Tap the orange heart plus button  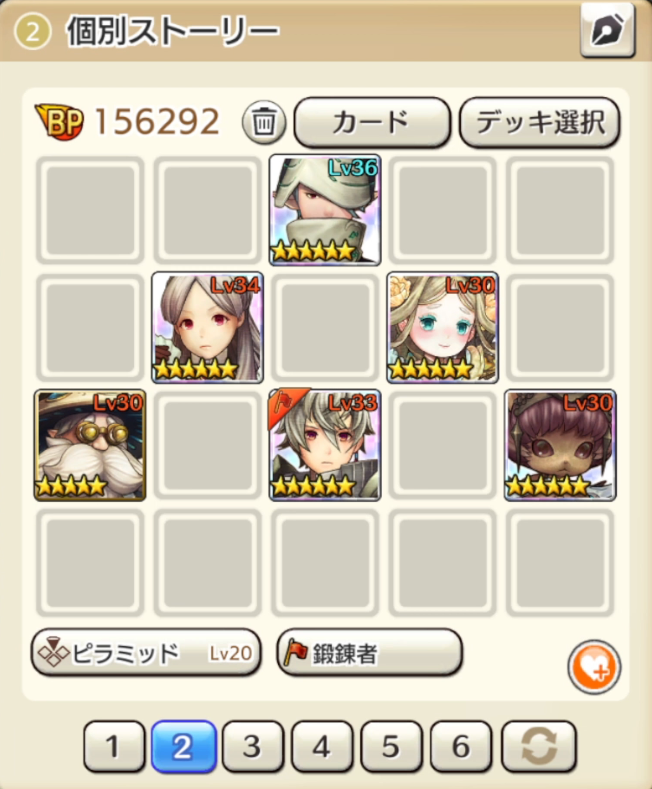point(594,667)
